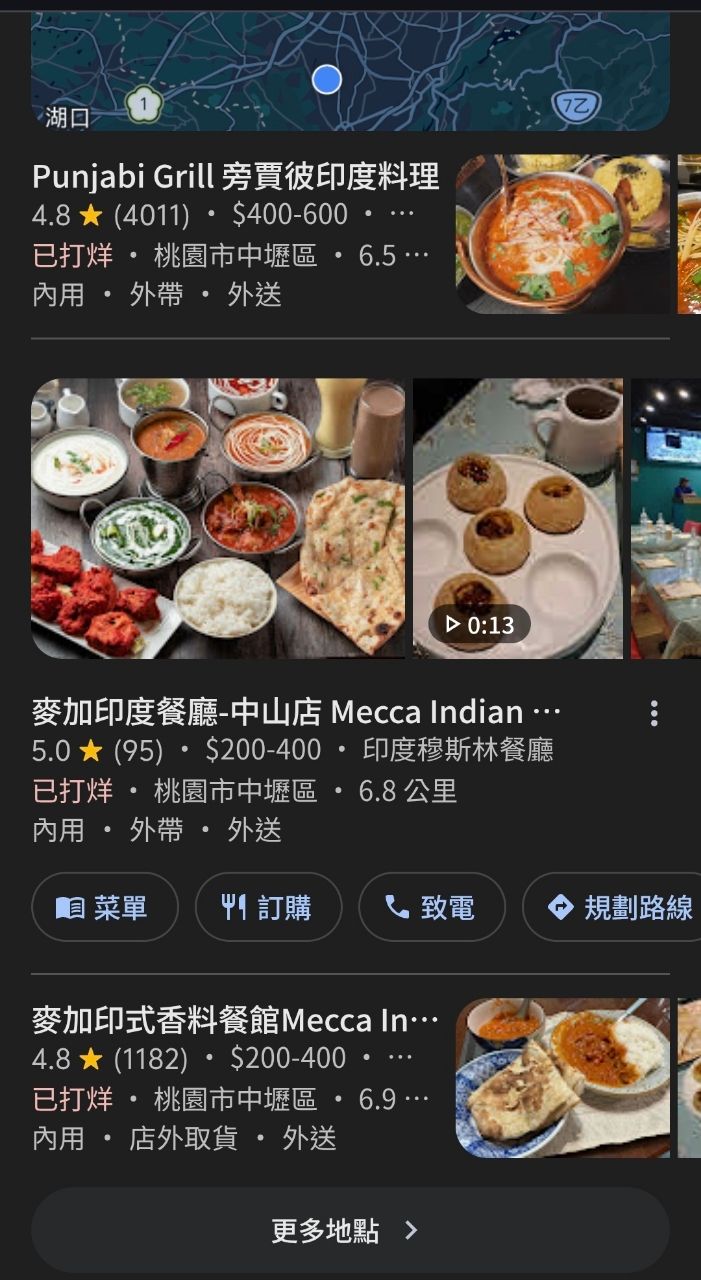Tap the 菜單 menu button
This screenshot has height=1280, width=701.
(x=105, y=907)
